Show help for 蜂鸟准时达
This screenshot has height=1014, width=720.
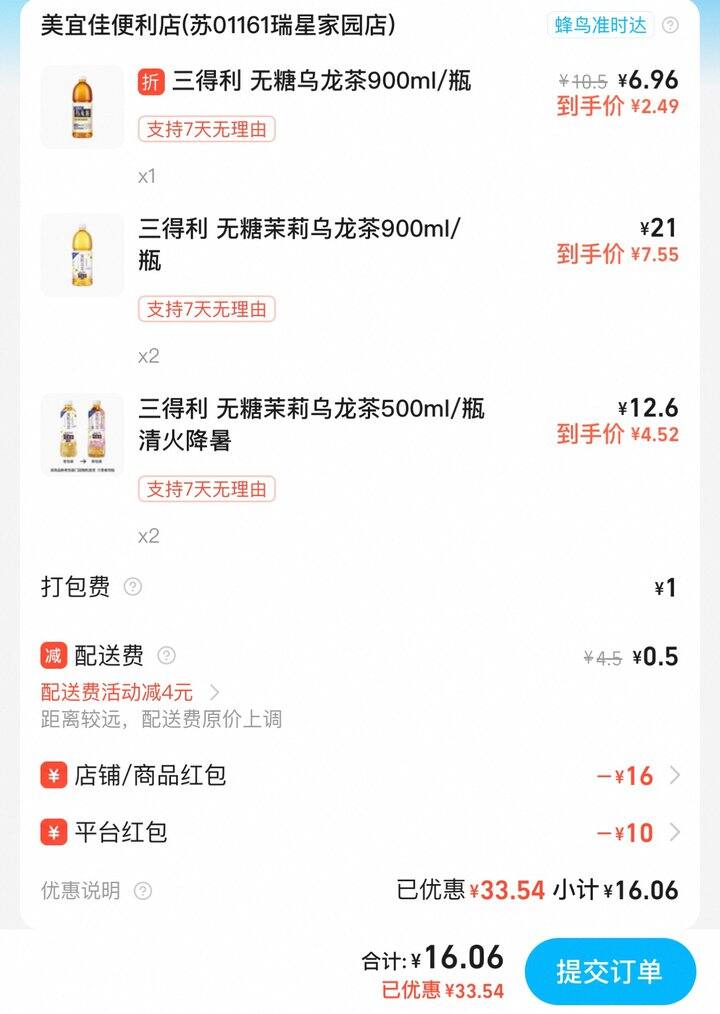[x=670, y=26]
